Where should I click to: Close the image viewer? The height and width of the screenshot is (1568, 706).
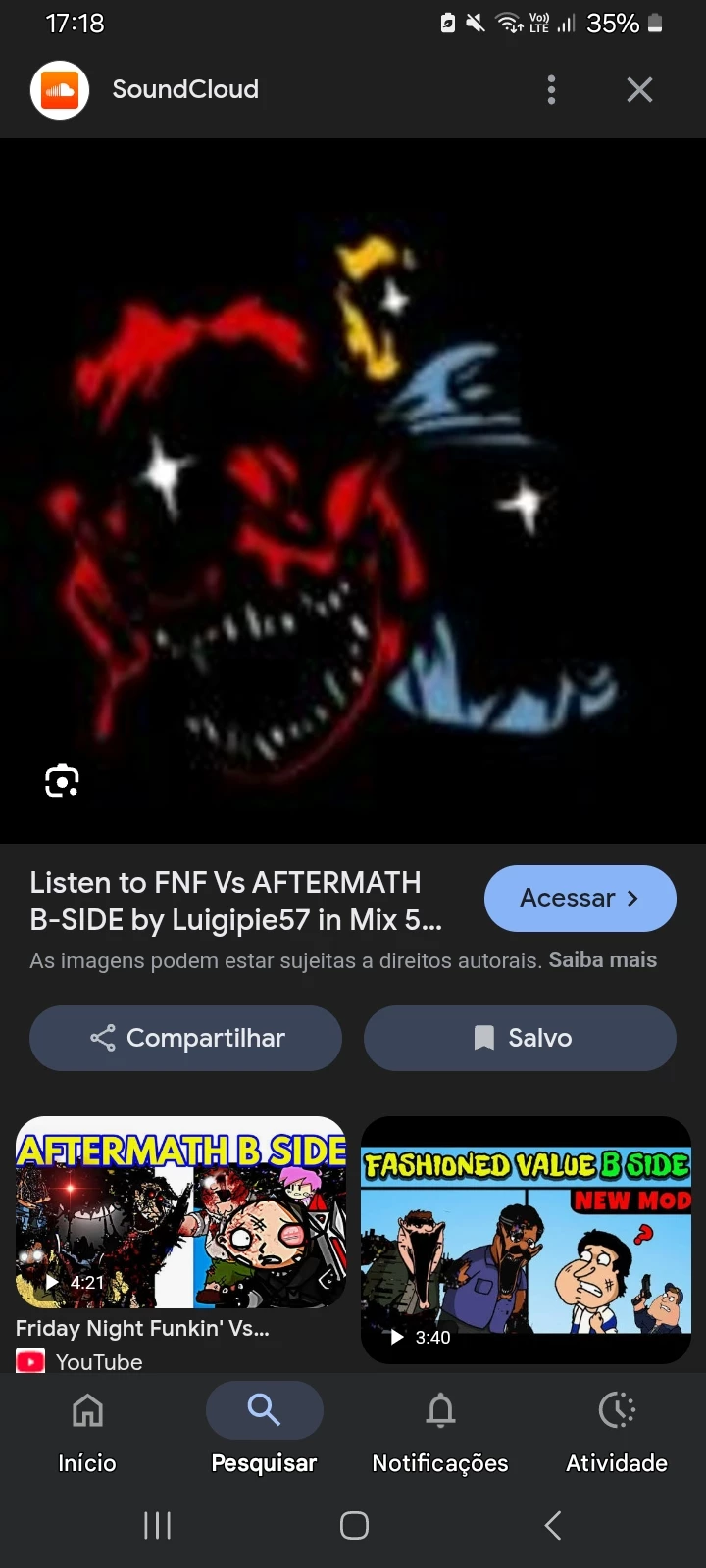(639, 90)
